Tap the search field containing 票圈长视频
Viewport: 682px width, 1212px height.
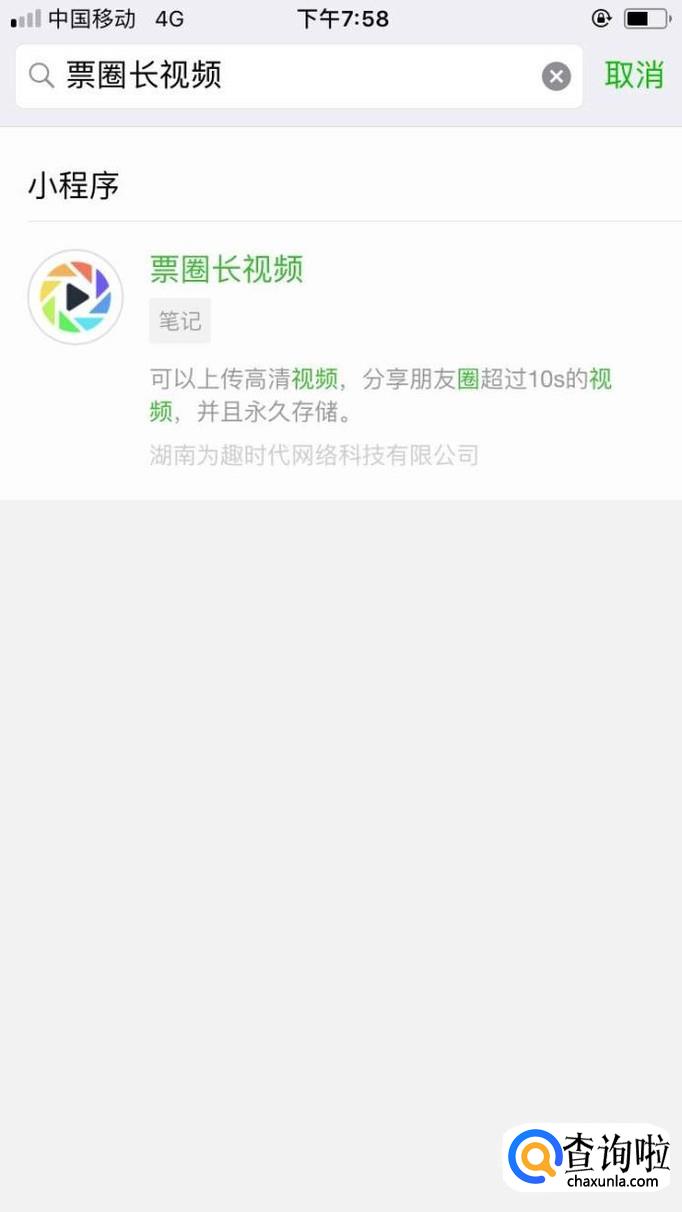[290, 76]
